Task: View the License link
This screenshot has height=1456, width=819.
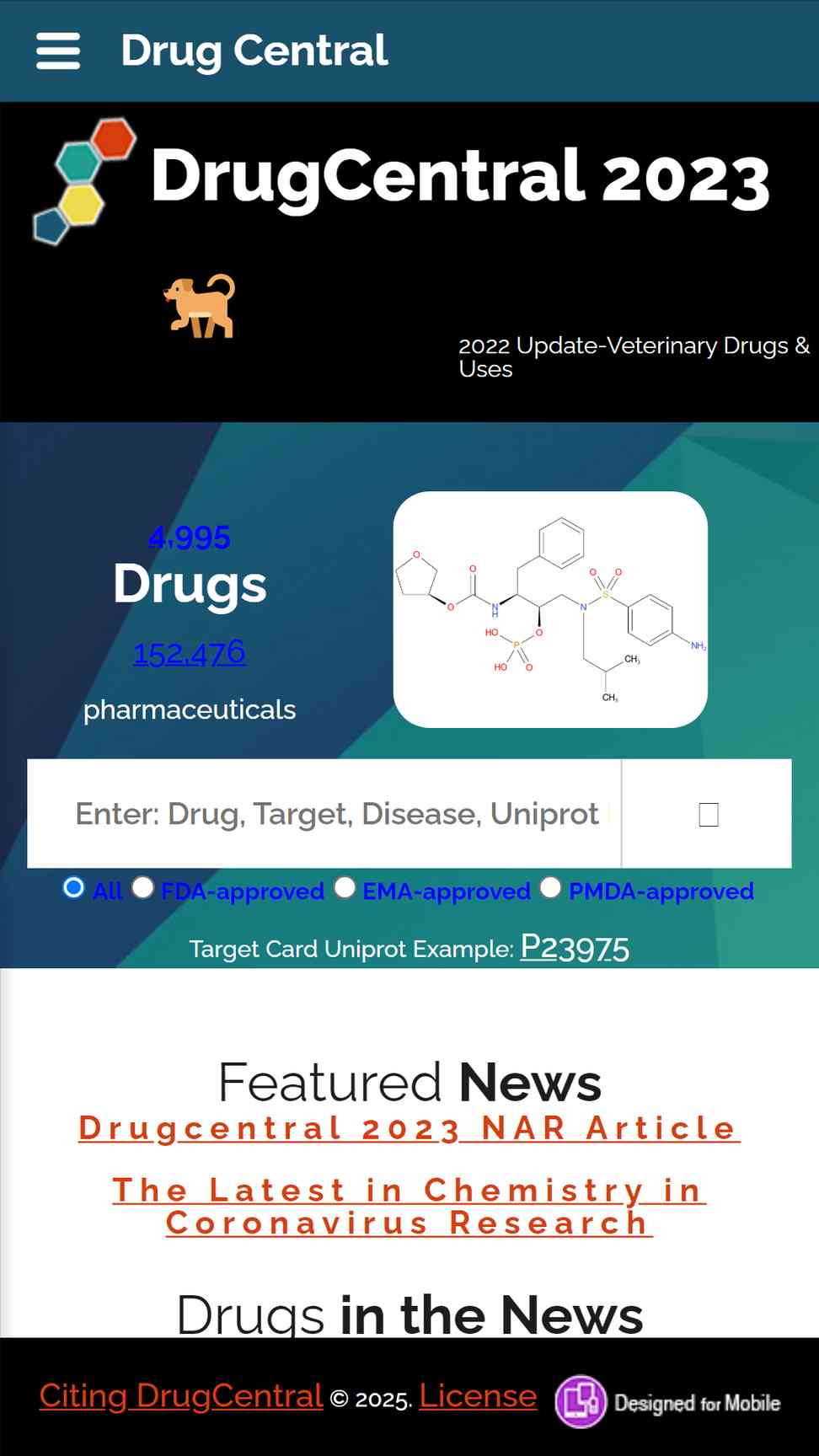Action: tap(478, 1396)
